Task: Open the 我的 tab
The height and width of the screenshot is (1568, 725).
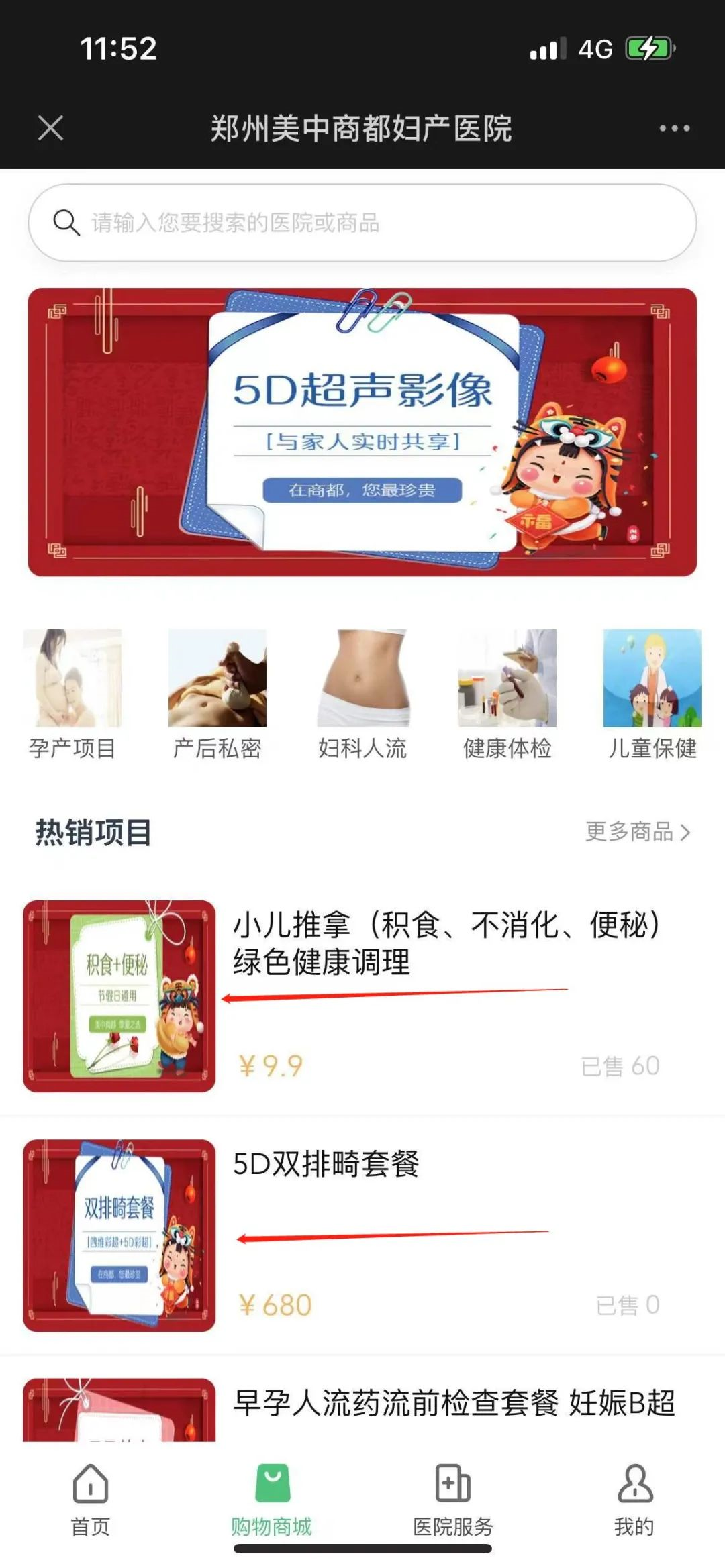Action: [634, 1500]
